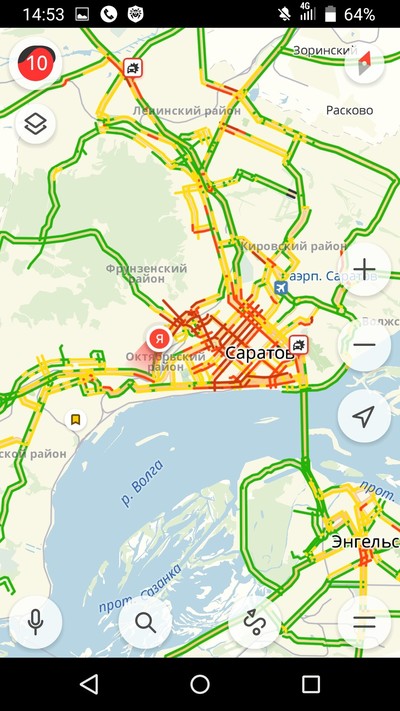Go back with system back button
Screen dimensions: 400x711
(x=89, y=684)
